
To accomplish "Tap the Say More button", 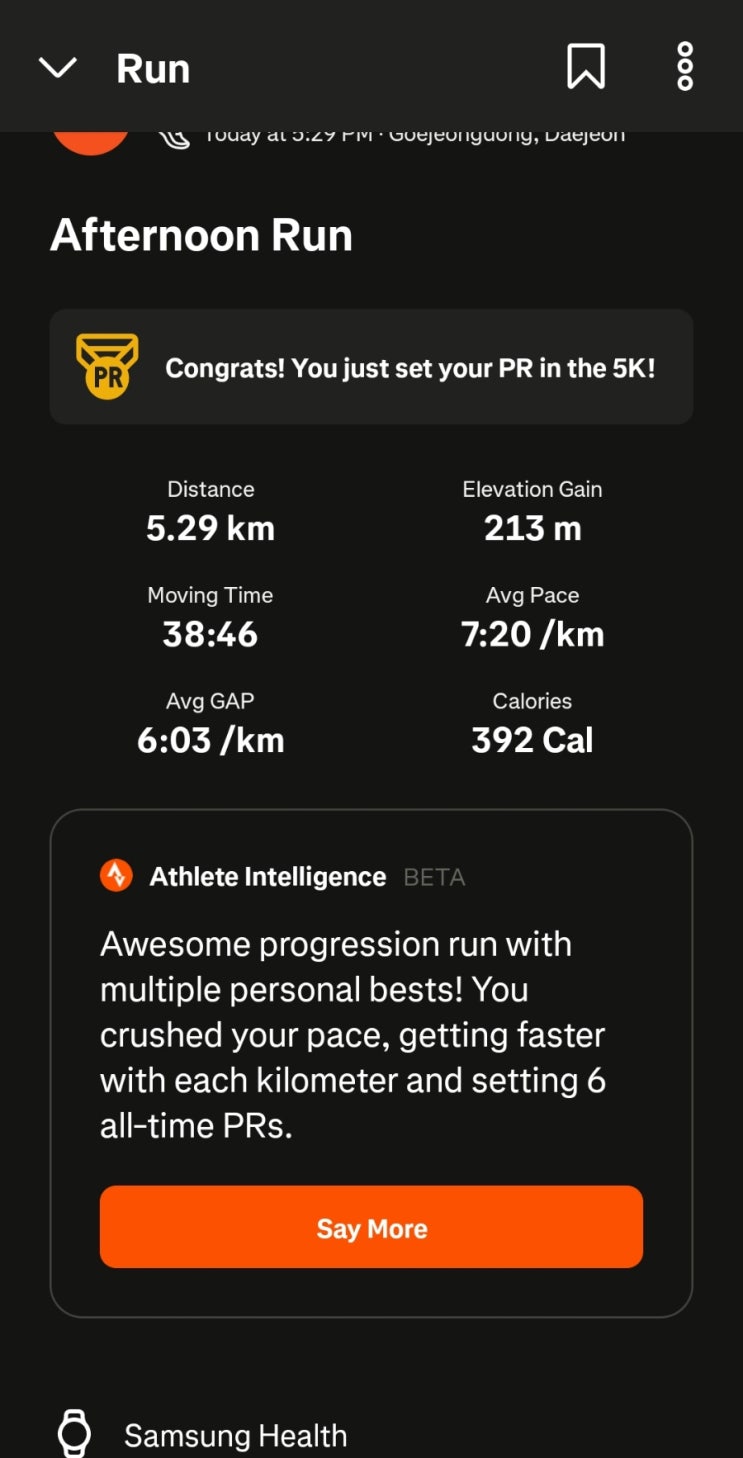I will pos(371,1228).
